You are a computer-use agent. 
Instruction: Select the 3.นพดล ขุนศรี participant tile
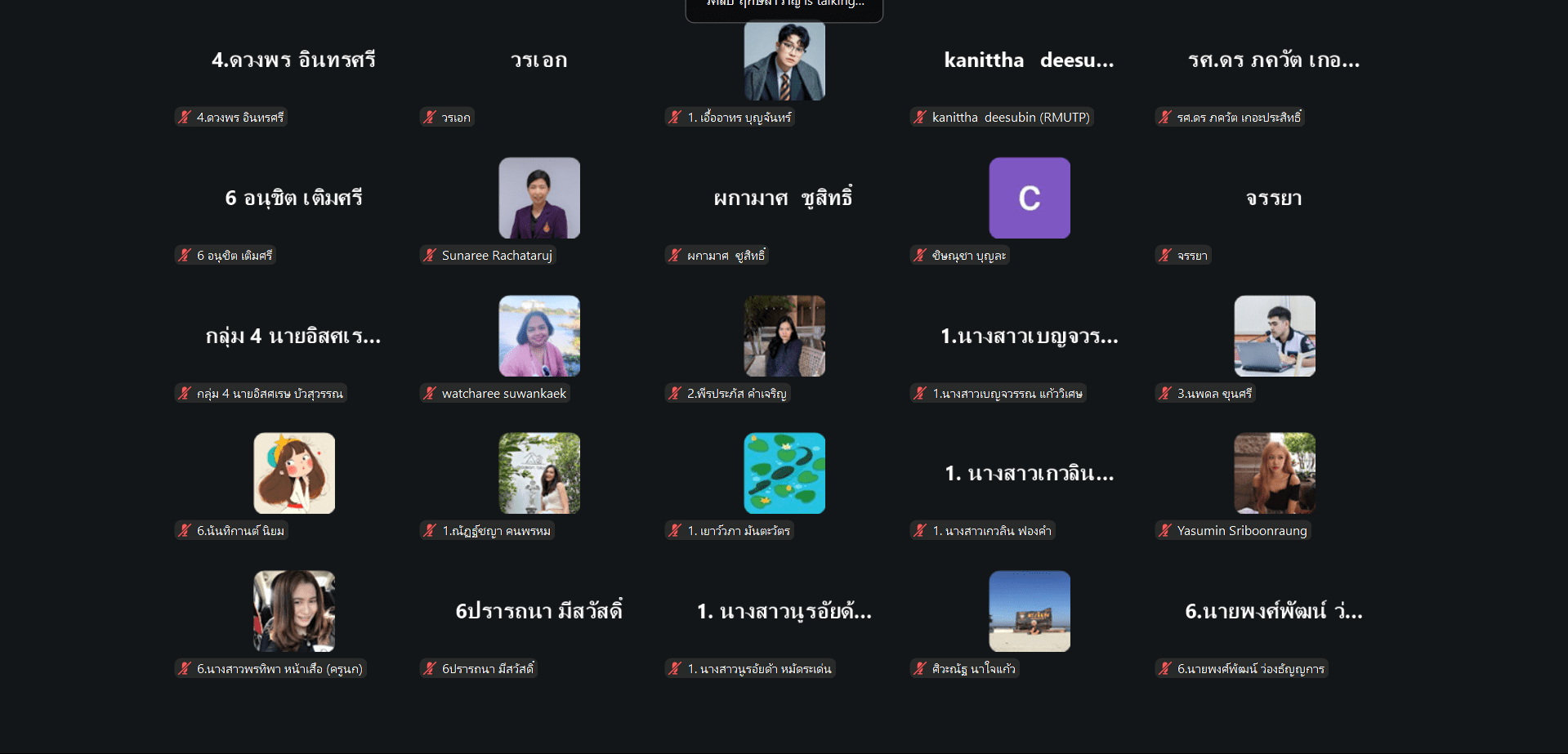tap(1274, 336)
